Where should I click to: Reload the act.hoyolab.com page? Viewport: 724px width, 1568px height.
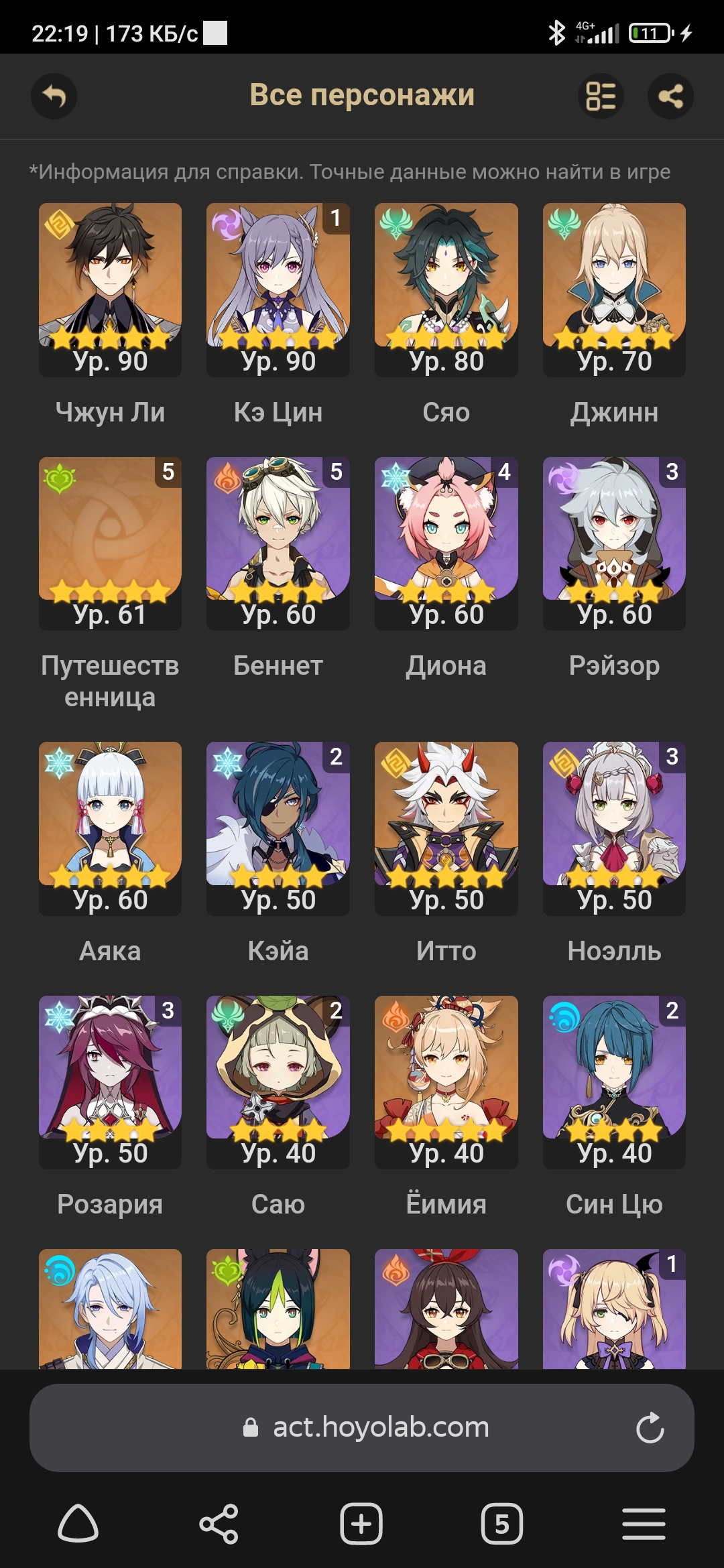650,1427
